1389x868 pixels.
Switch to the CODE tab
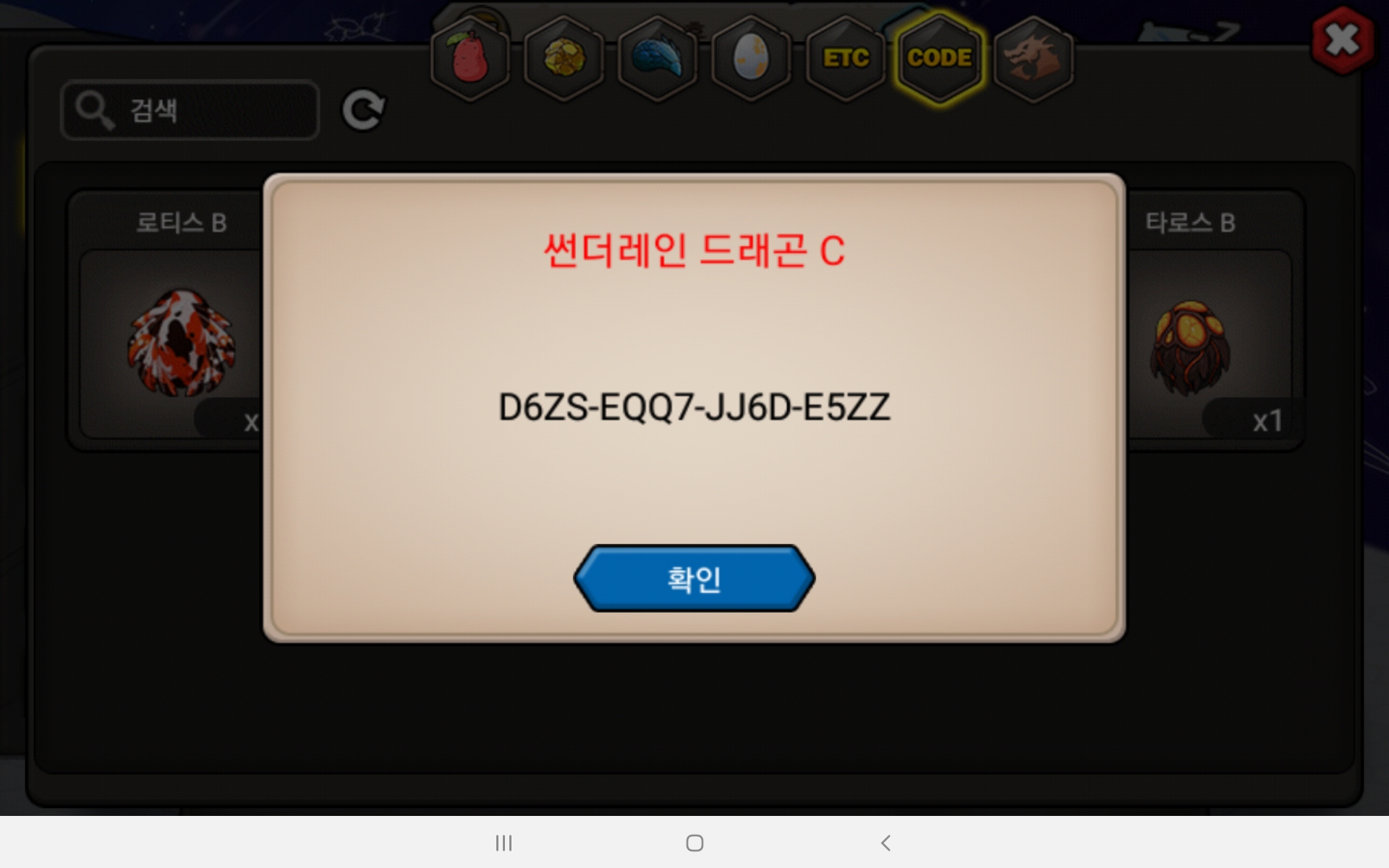tap(939, 59)
